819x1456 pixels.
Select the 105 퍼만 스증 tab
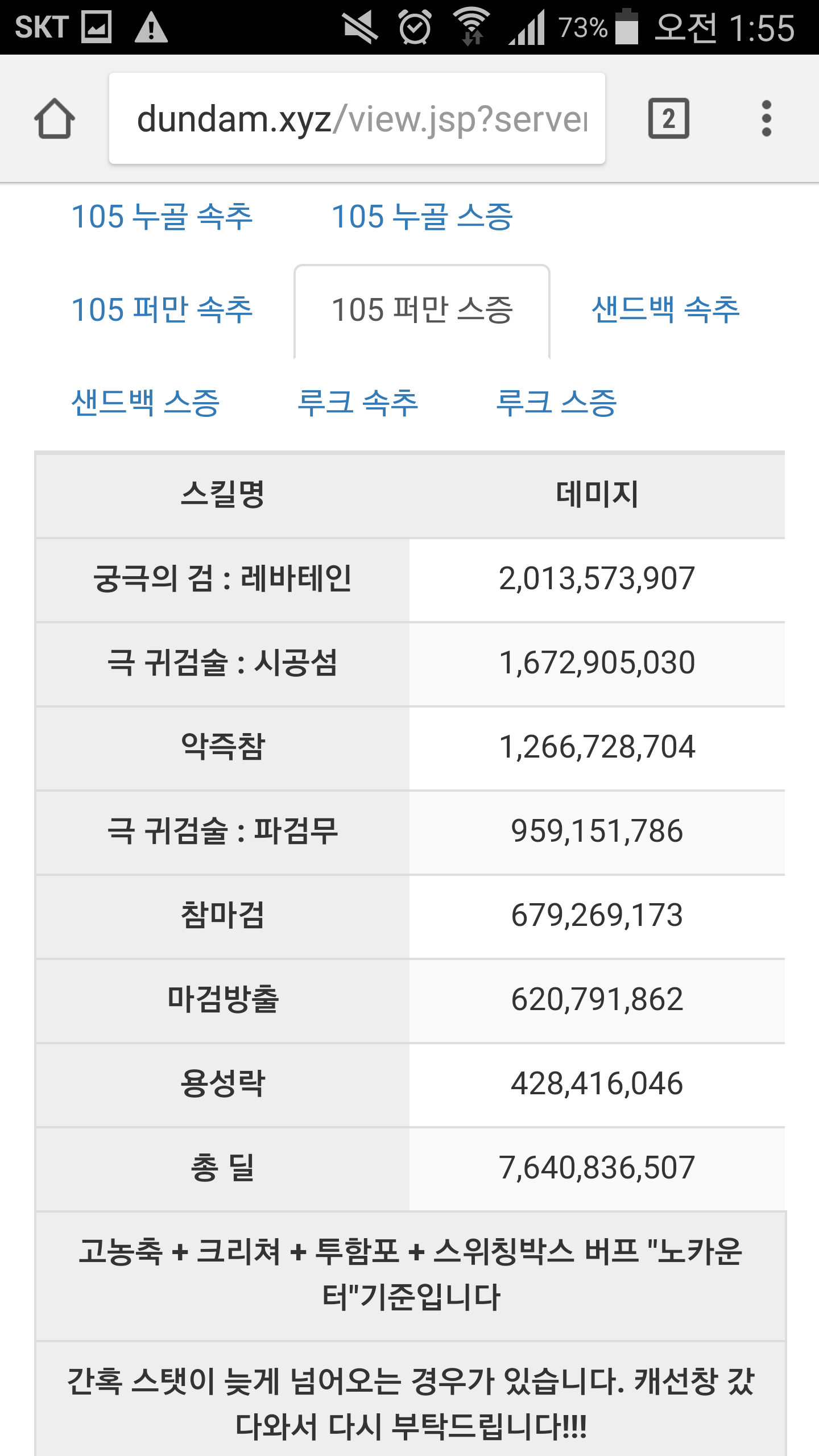coord(422,311)
